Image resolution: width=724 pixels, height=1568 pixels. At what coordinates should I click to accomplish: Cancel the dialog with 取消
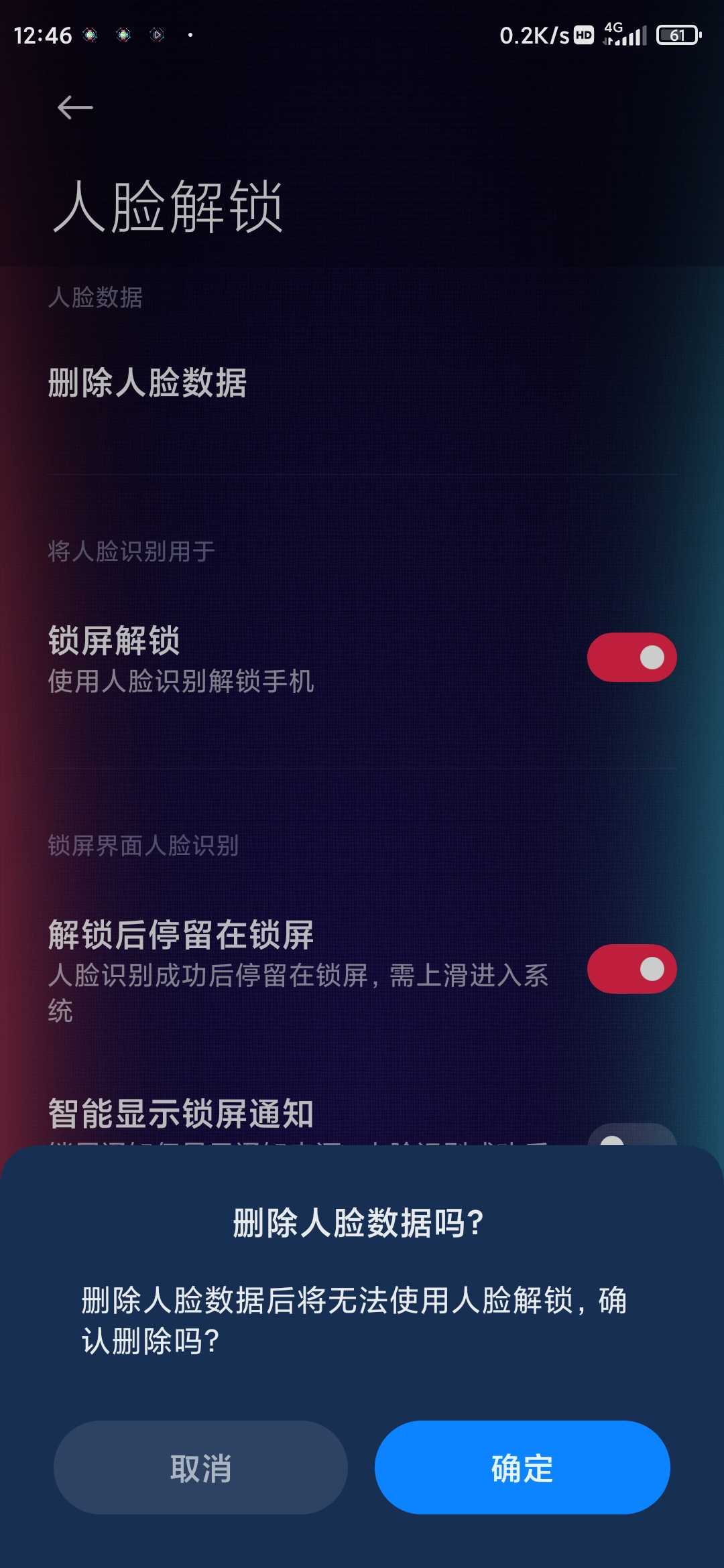tap(200, 1467)
